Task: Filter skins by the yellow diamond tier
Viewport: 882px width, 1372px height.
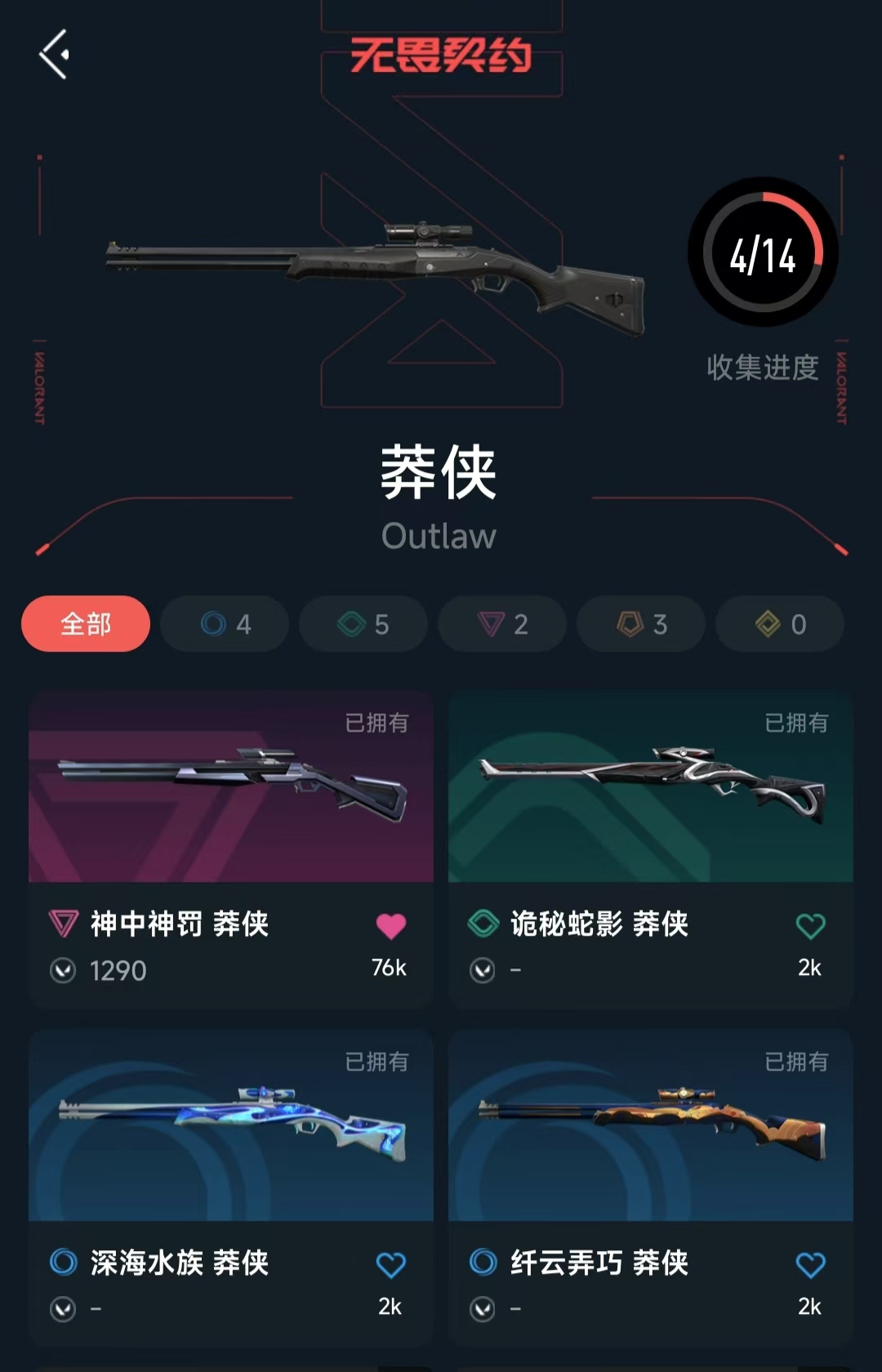Action: 780,624
